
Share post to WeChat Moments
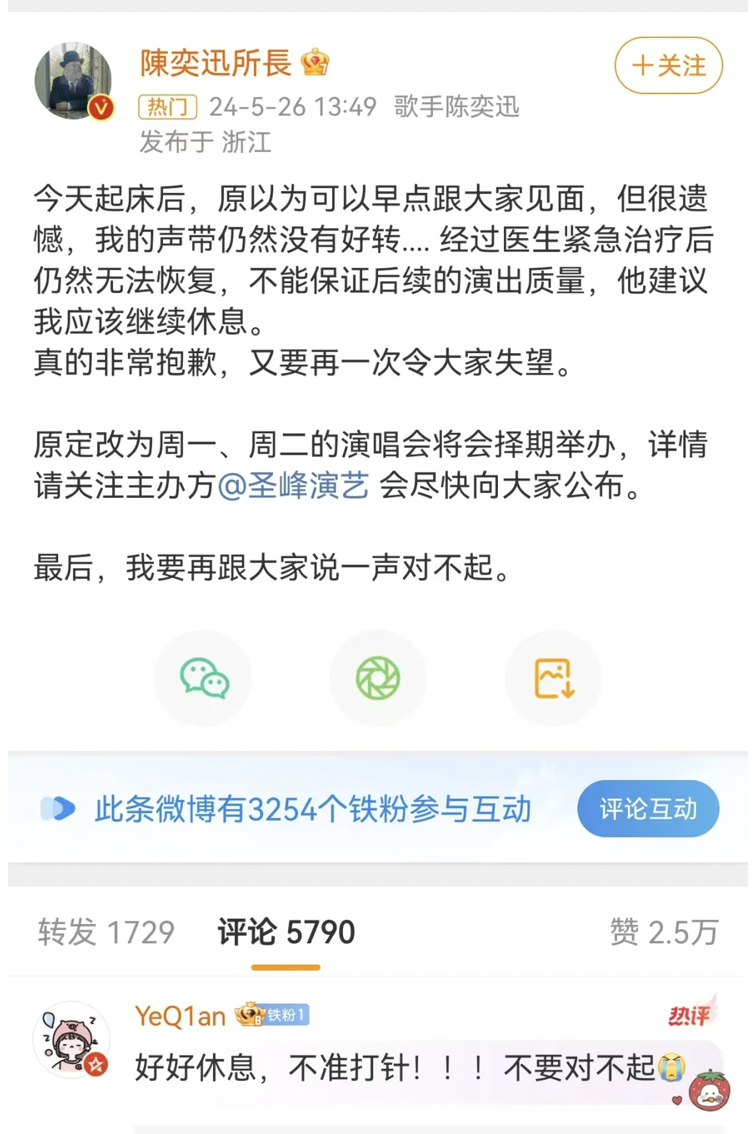(x=378, y=678)
